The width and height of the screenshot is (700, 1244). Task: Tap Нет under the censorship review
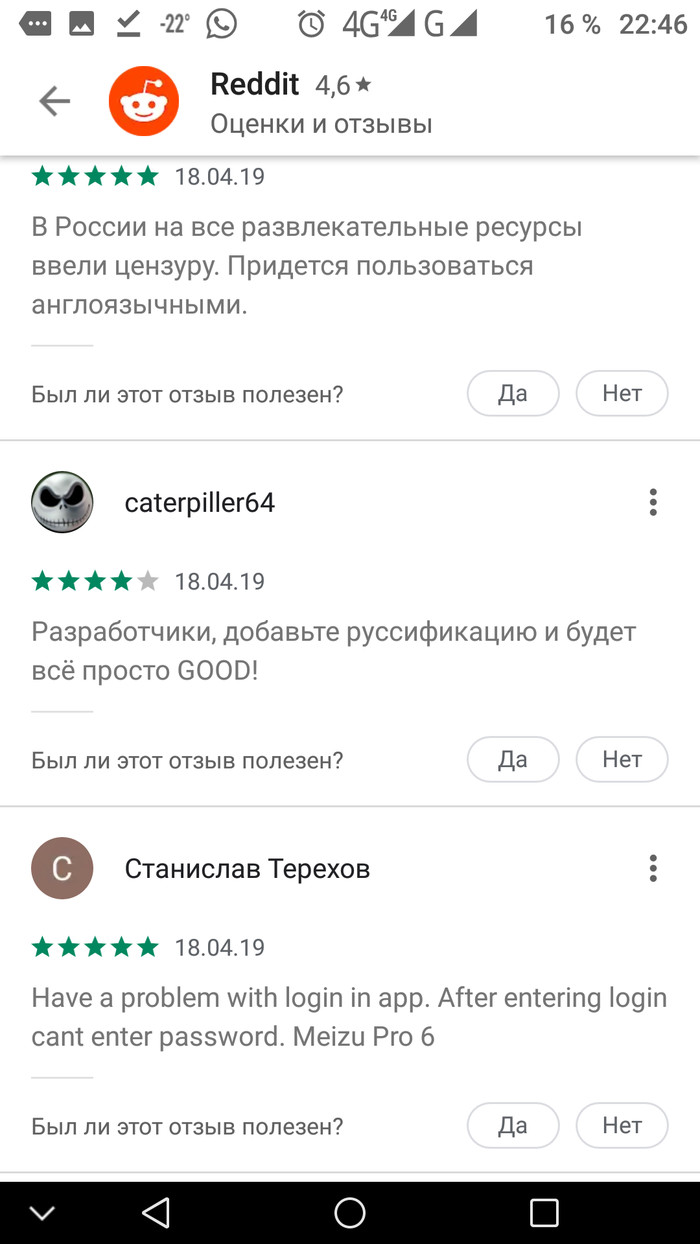pyautogui.click(x=621, y=394)
